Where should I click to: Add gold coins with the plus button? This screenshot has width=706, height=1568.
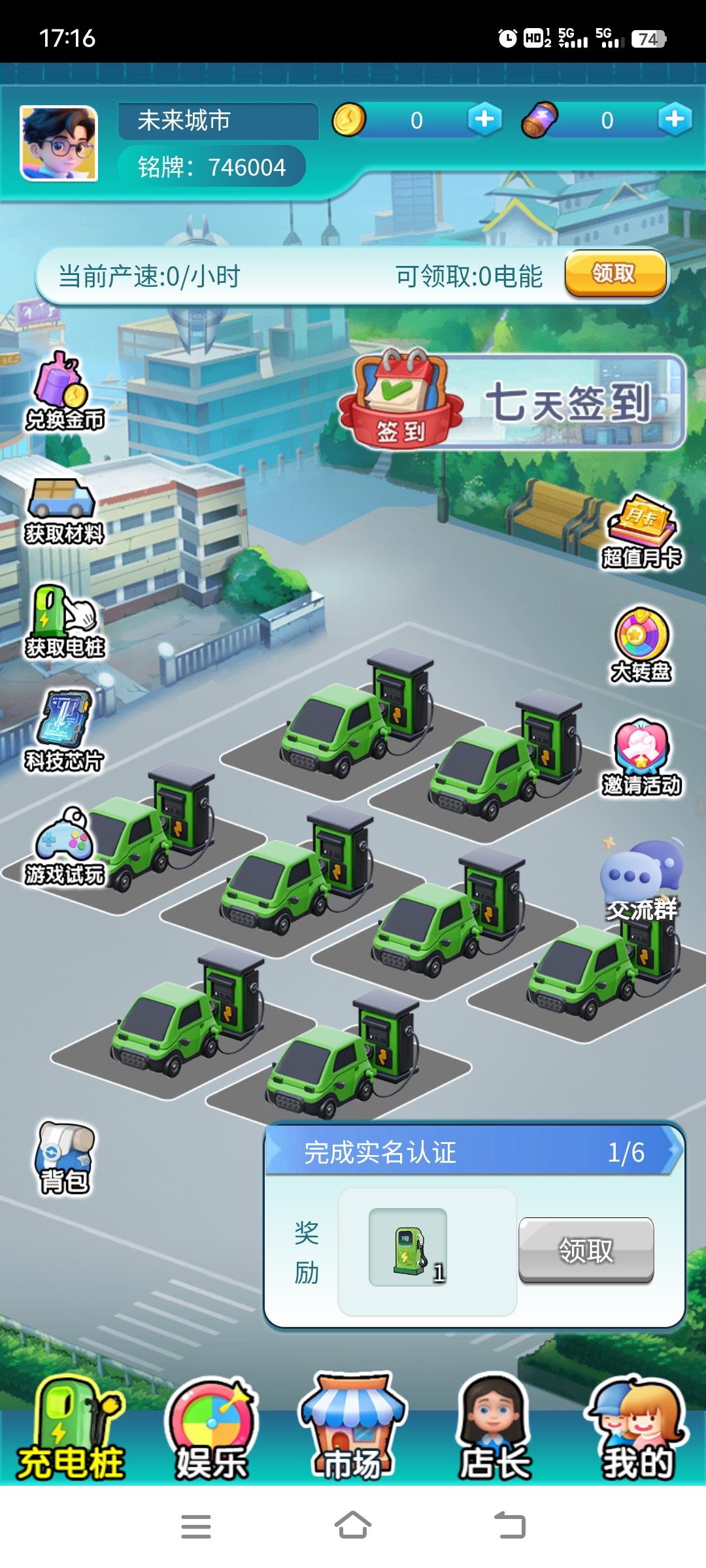[484, 120]
